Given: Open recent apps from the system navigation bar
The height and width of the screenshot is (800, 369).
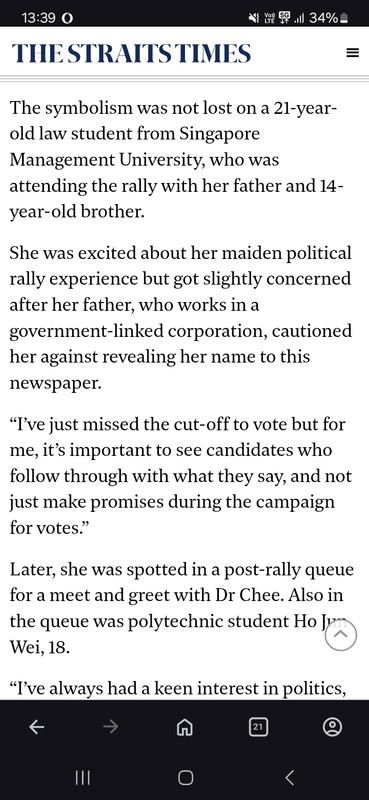Looking at the screenshot, I should (83, 778).
